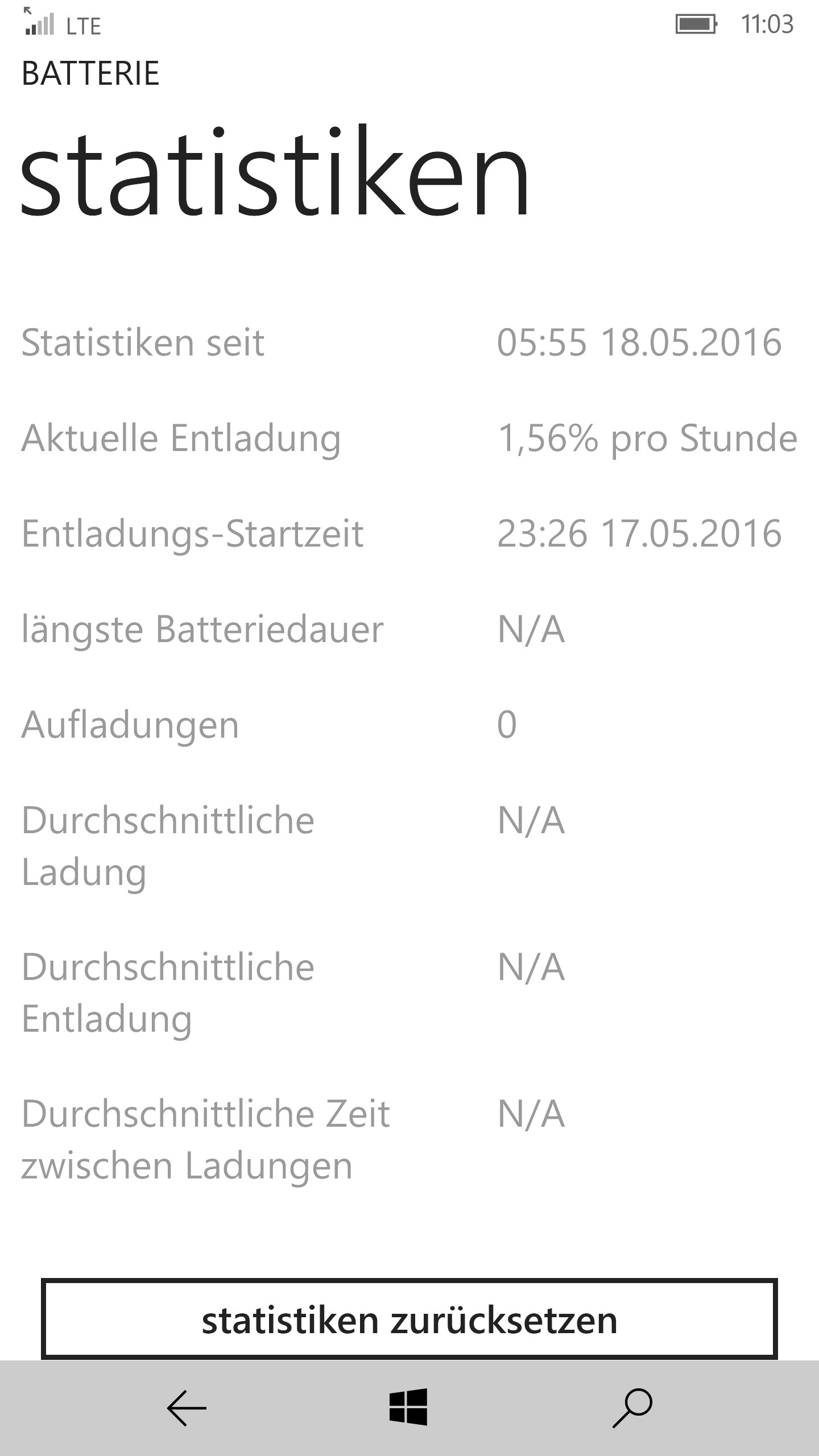Image resolution: width=819 pixels, height=1456 pixels.
Task: Open search with the magnifier key
Action: click(x=632, y=1408)
